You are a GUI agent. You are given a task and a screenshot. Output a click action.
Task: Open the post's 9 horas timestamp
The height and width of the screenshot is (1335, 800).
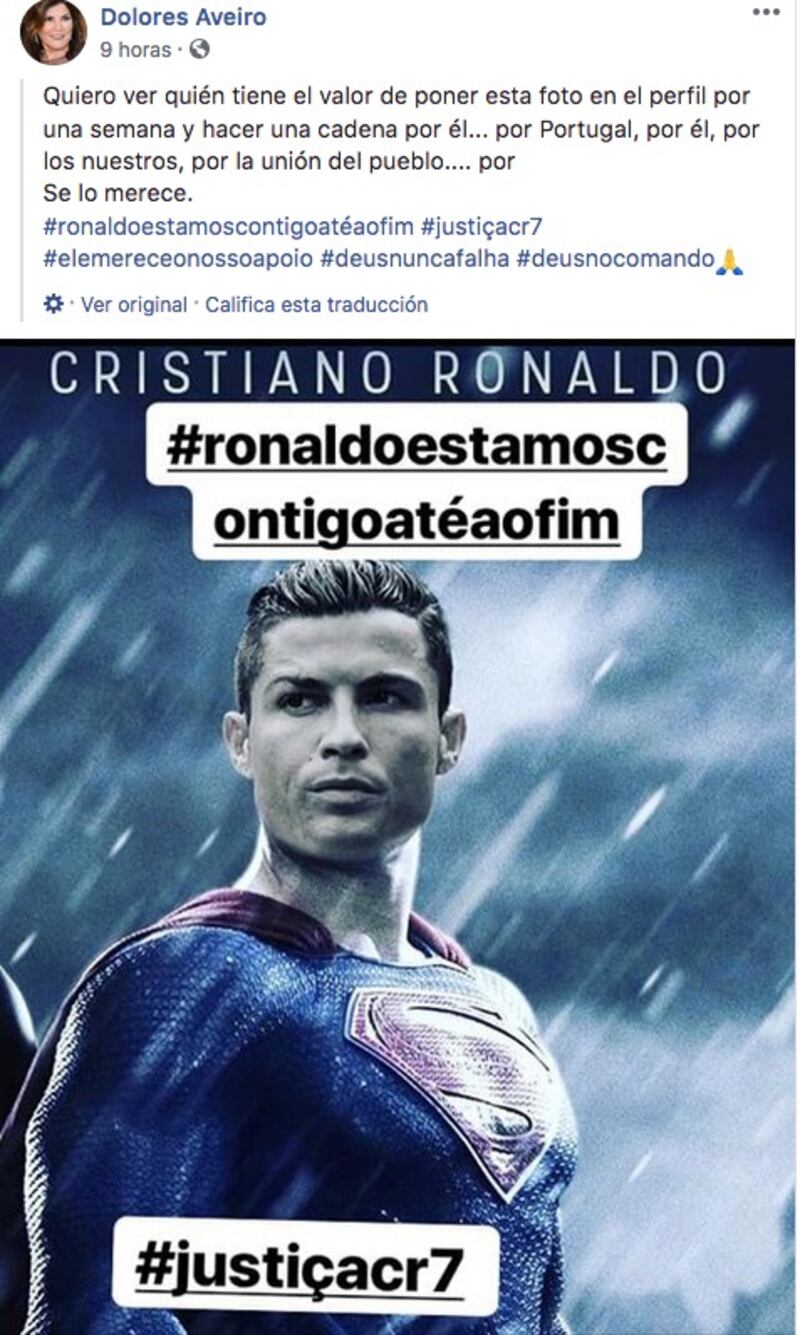click(x=135, y=49)
